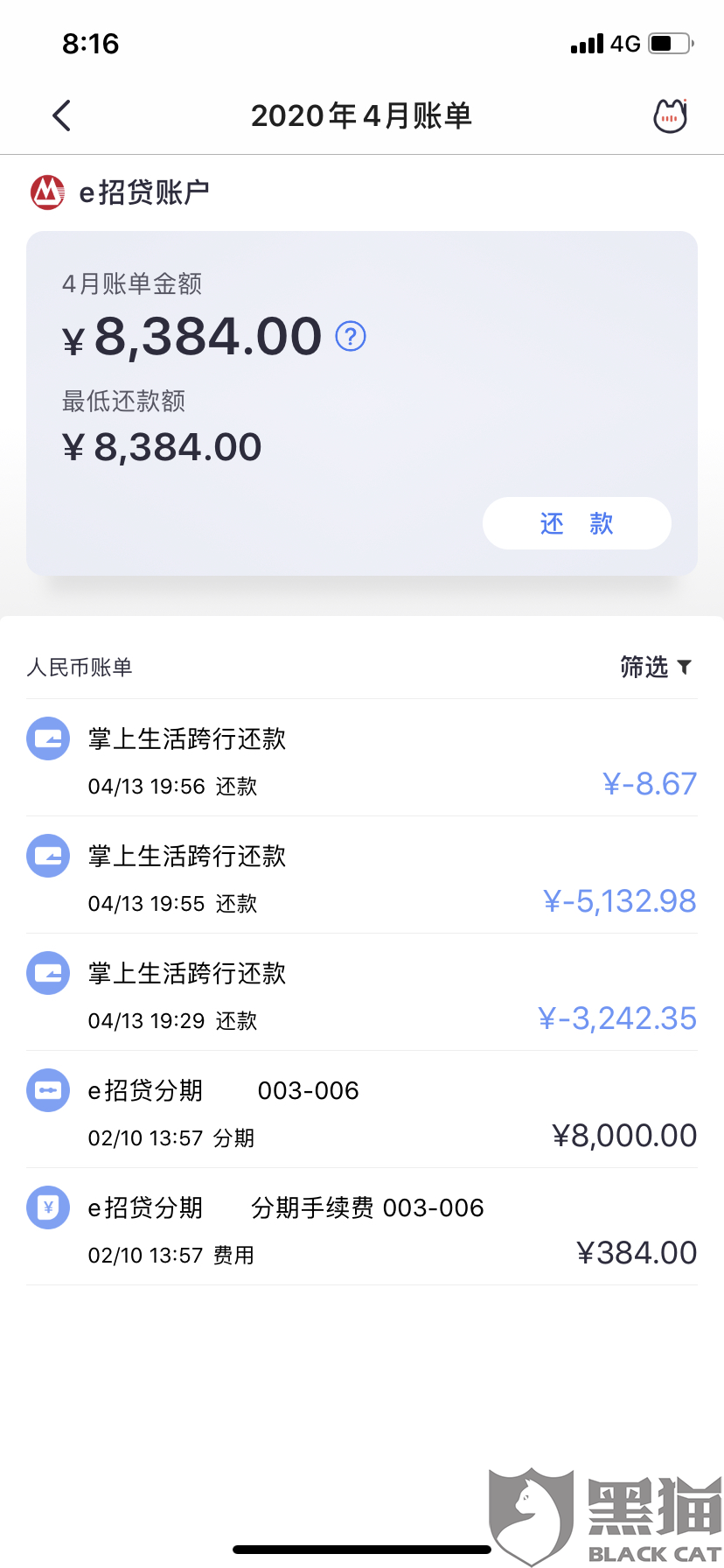Open the 筛选 filter
Viewport: 724px width, 1568px height.
click(656, 667)
